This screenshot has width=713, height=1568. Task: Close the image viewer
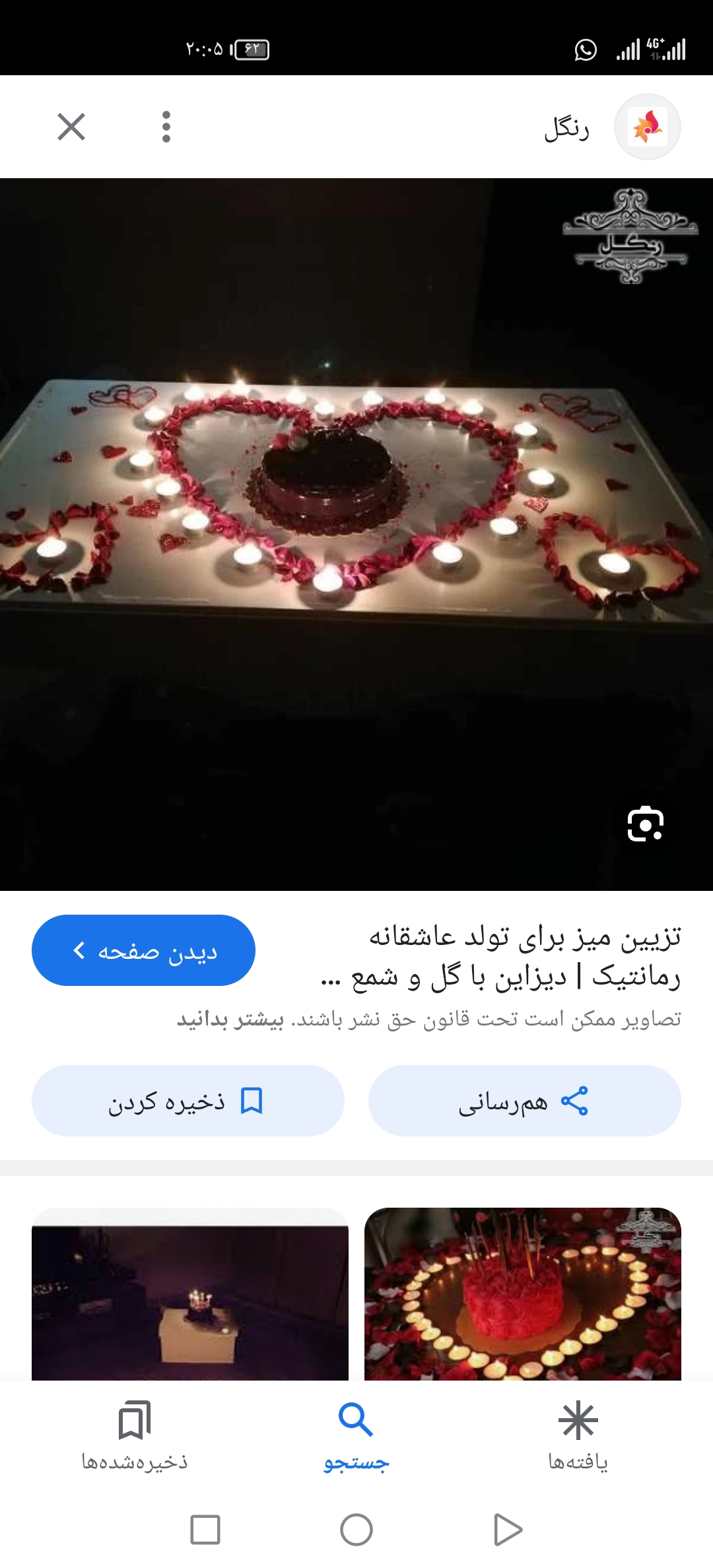click(71, 127)
